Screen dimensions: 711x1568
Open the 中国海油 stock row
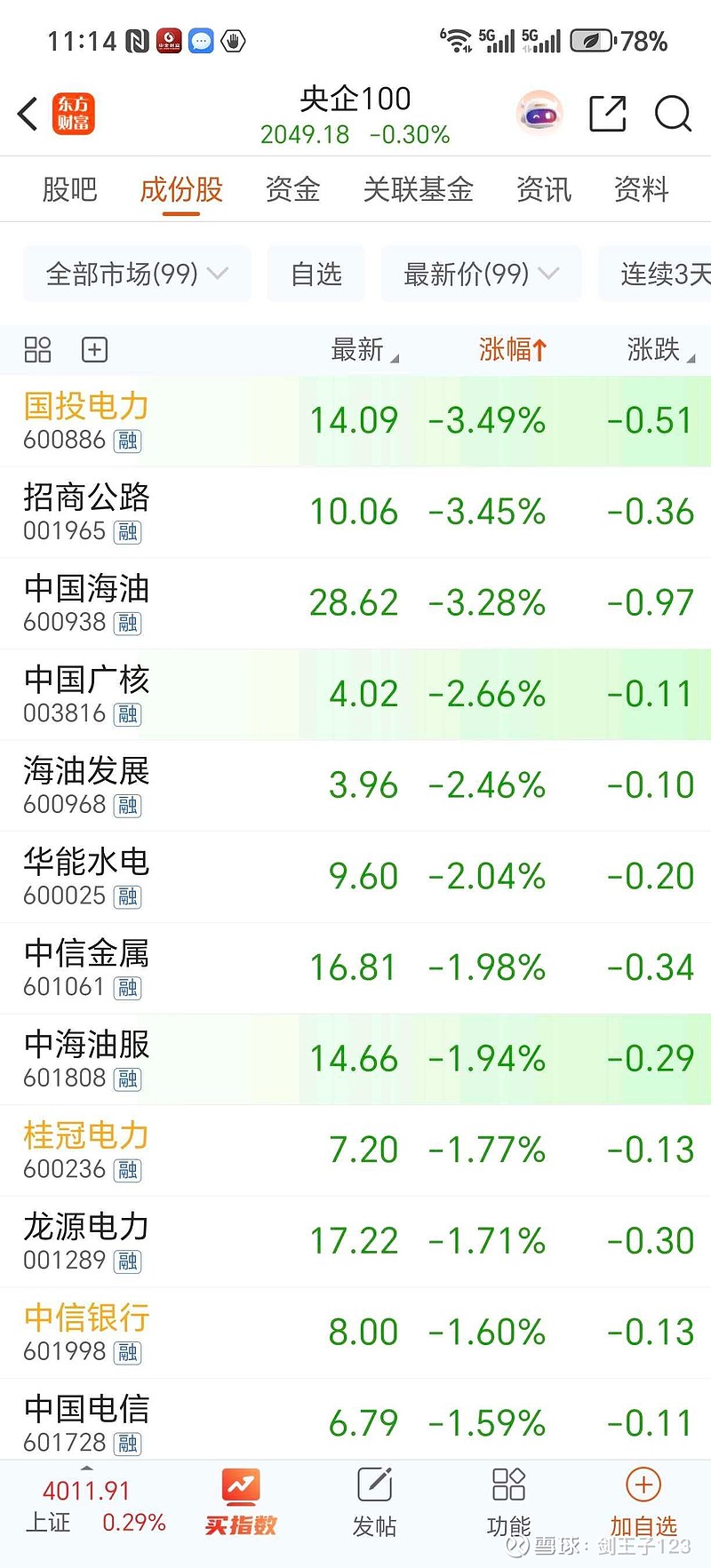tap(355, 603)
